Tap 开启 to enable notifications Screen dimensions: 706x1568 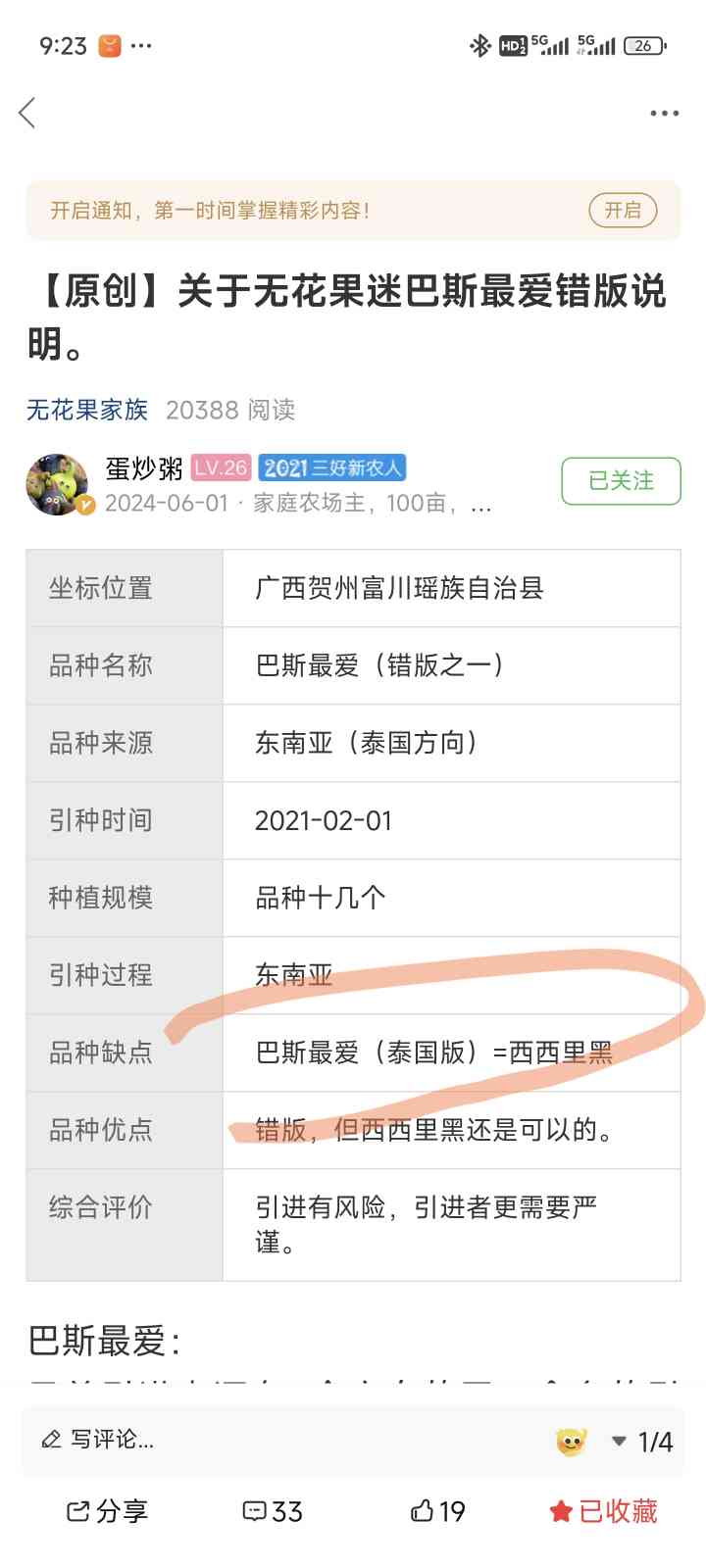623,210
